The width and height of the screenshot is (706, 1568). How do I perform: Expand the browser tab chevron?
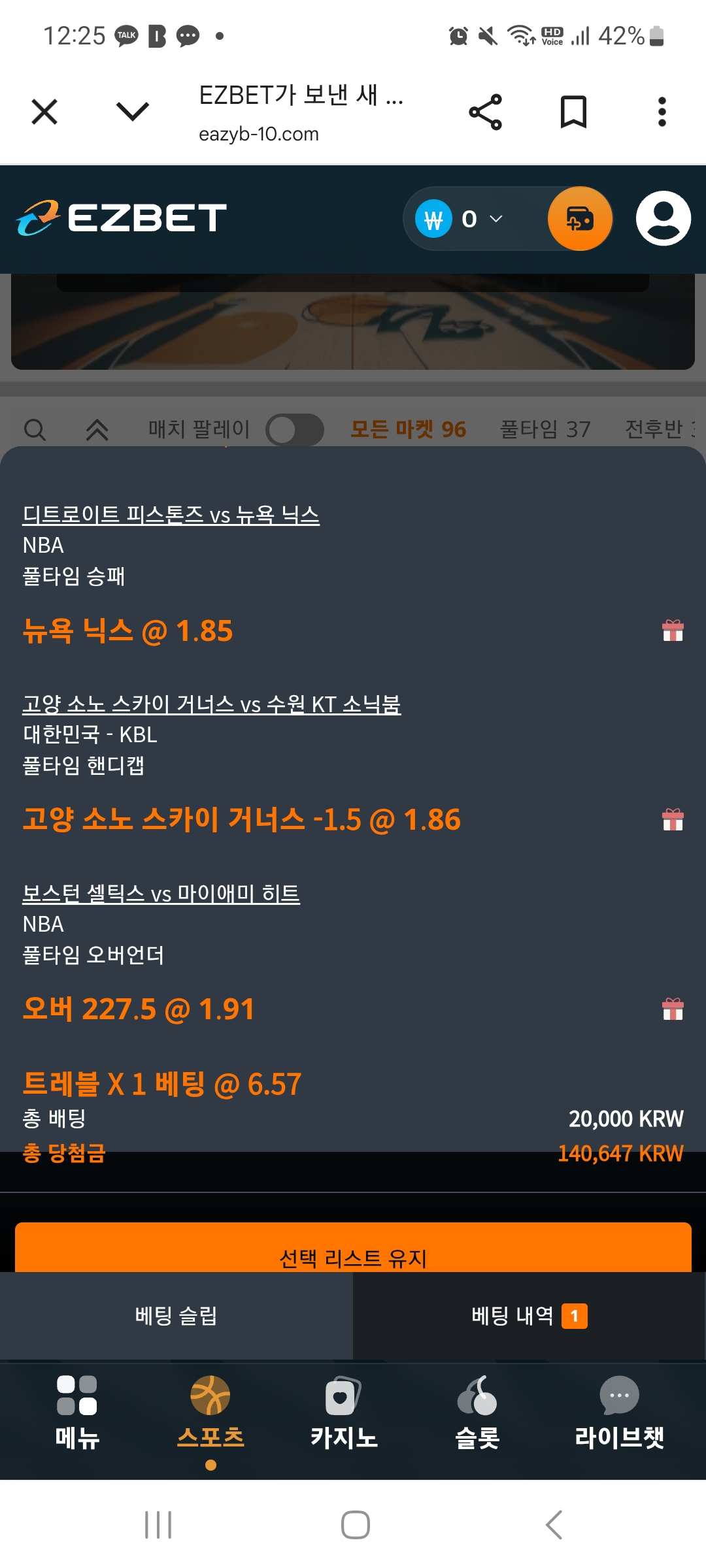(133, 112)
